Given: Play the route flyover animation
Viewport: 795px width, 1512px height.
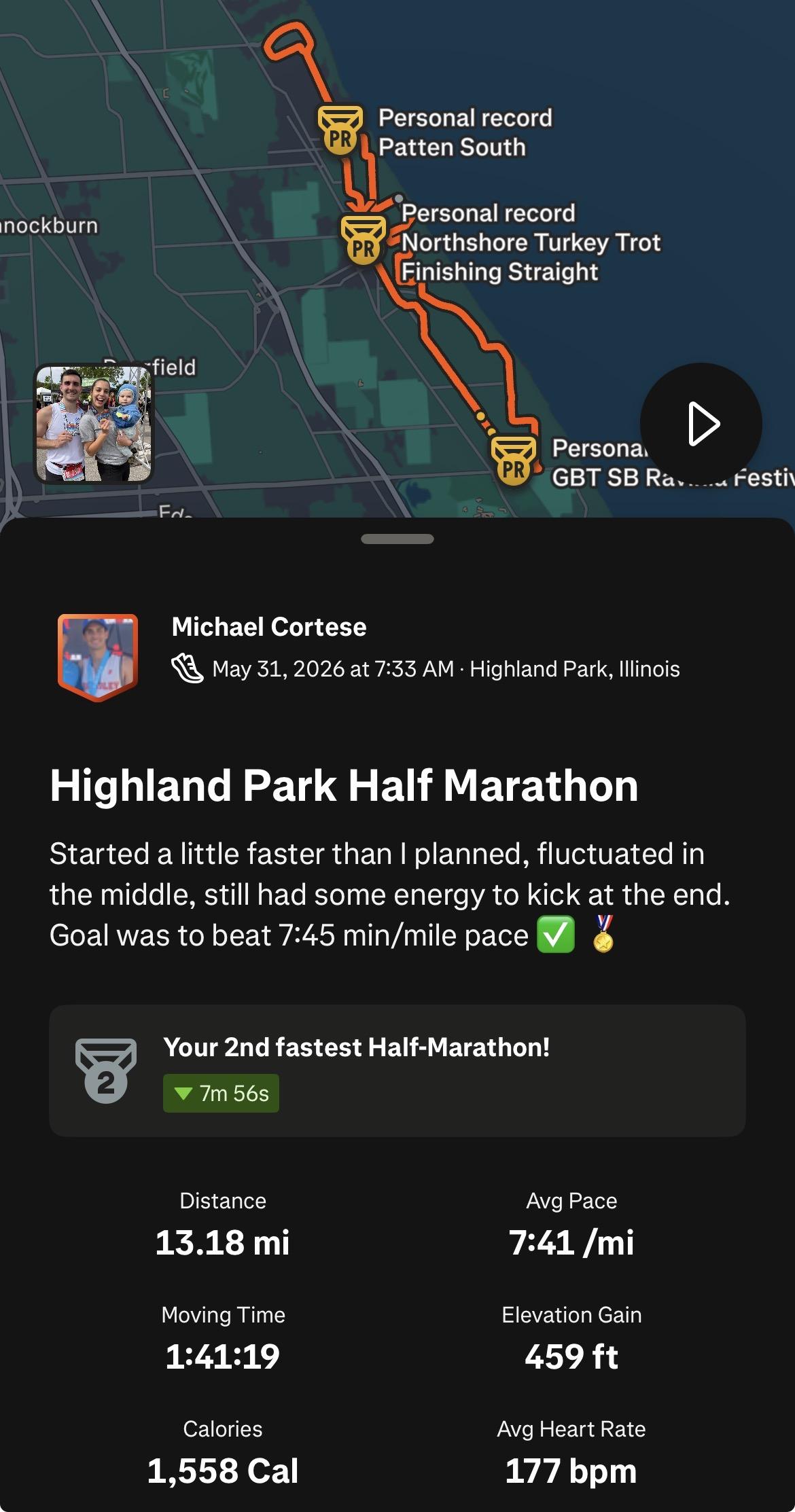Looking at the screenshot, I should [701, 424].
